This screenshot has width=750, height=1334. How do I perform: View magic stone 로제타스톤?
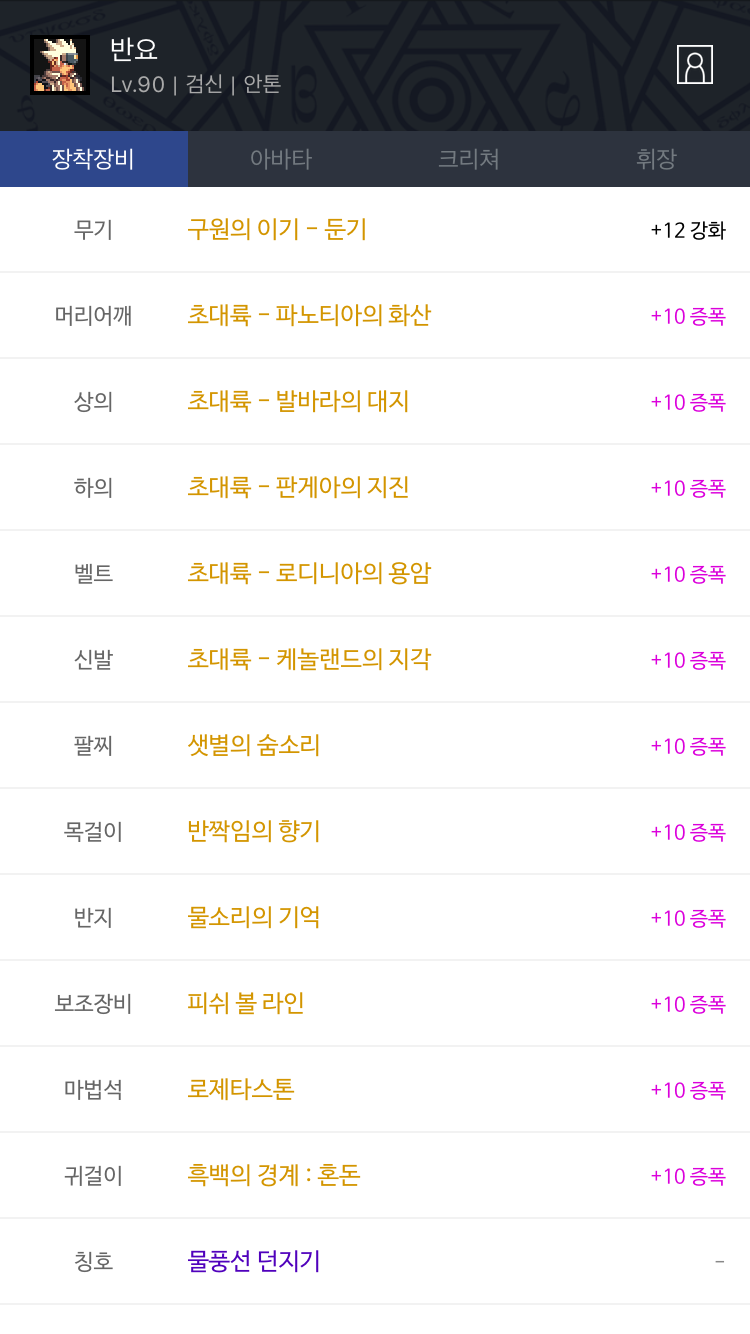(x=241, y=1089)
